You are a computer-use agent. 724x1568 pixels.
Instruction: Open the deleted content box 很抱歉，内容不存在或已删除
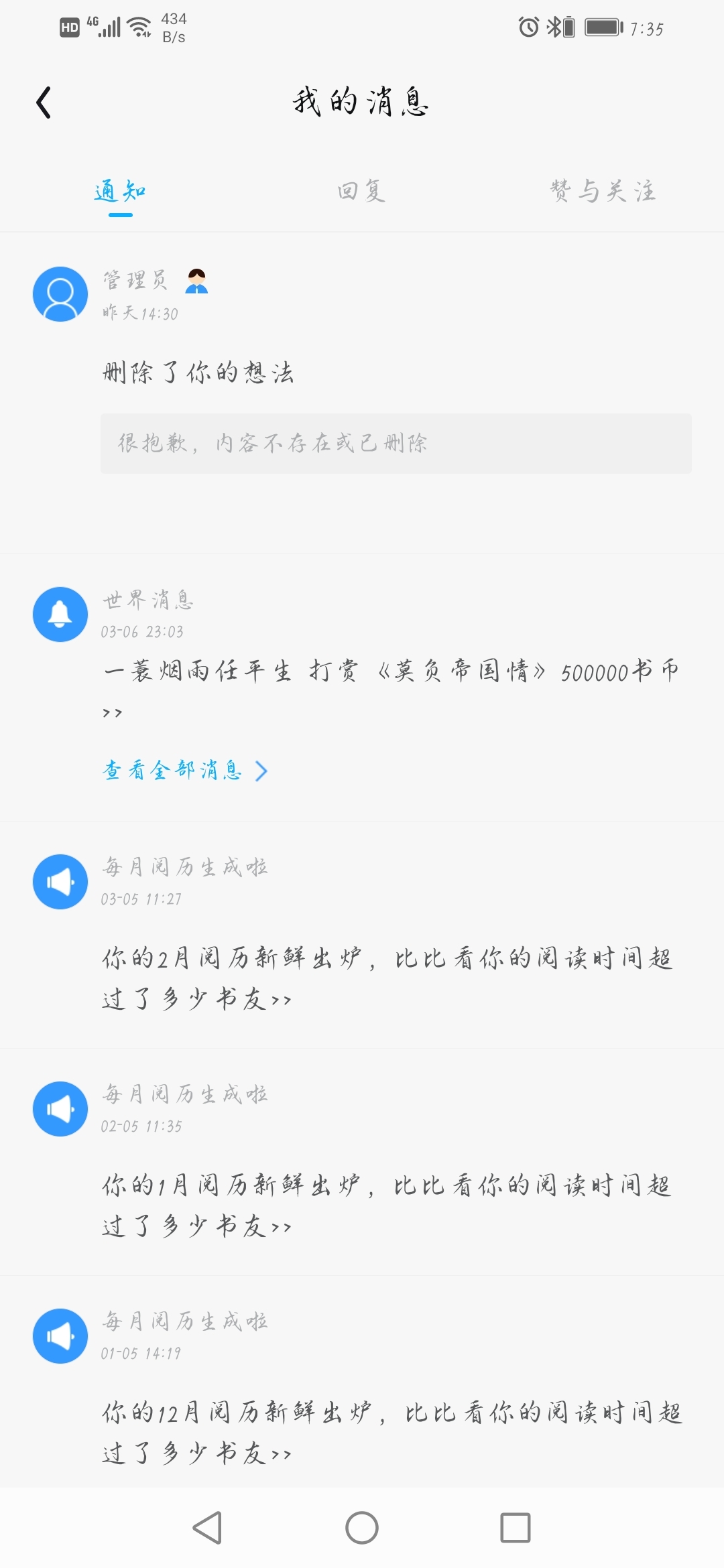click(396, 444)
